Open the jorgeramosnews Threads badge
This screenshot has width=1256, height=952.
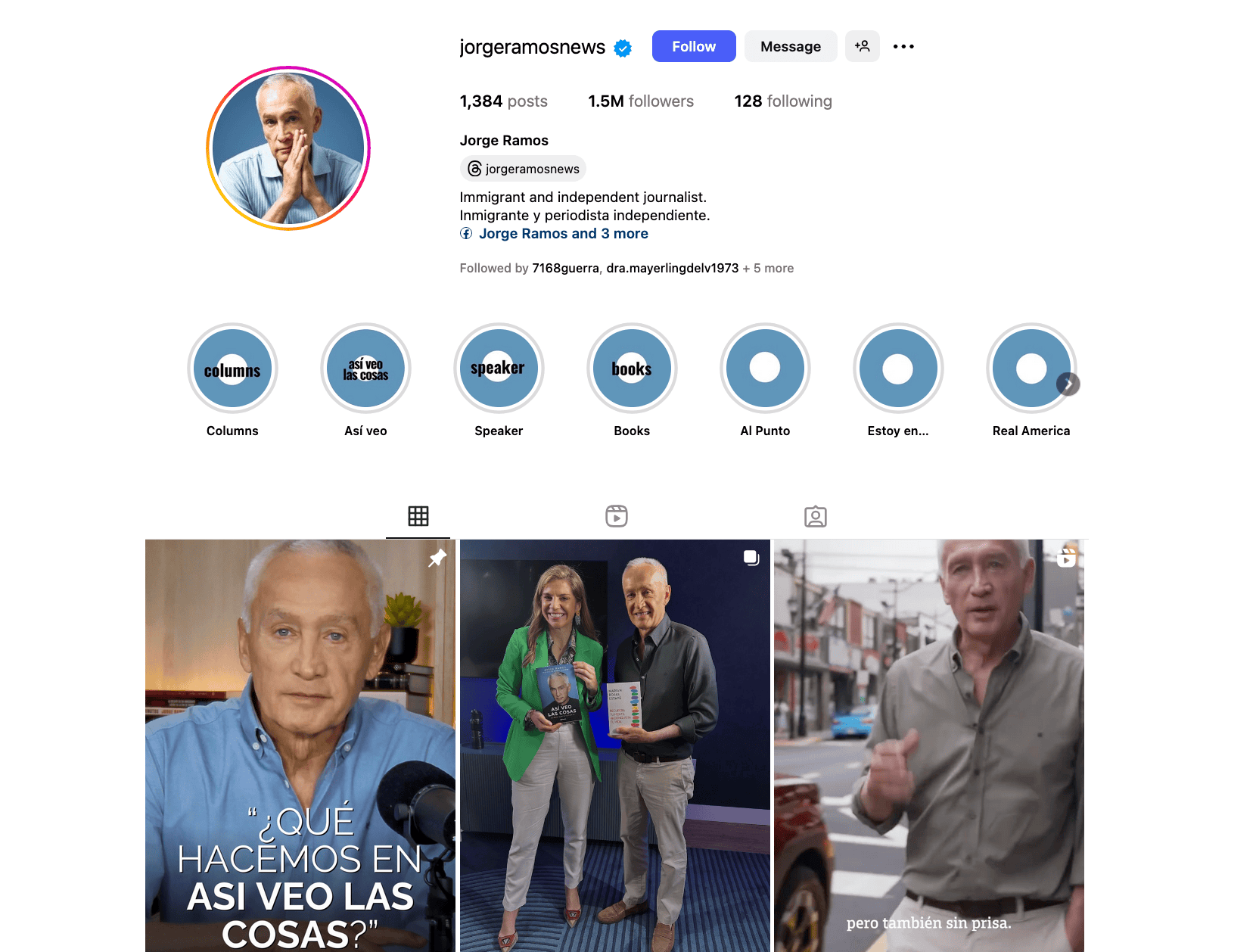(x=523, y=169)
